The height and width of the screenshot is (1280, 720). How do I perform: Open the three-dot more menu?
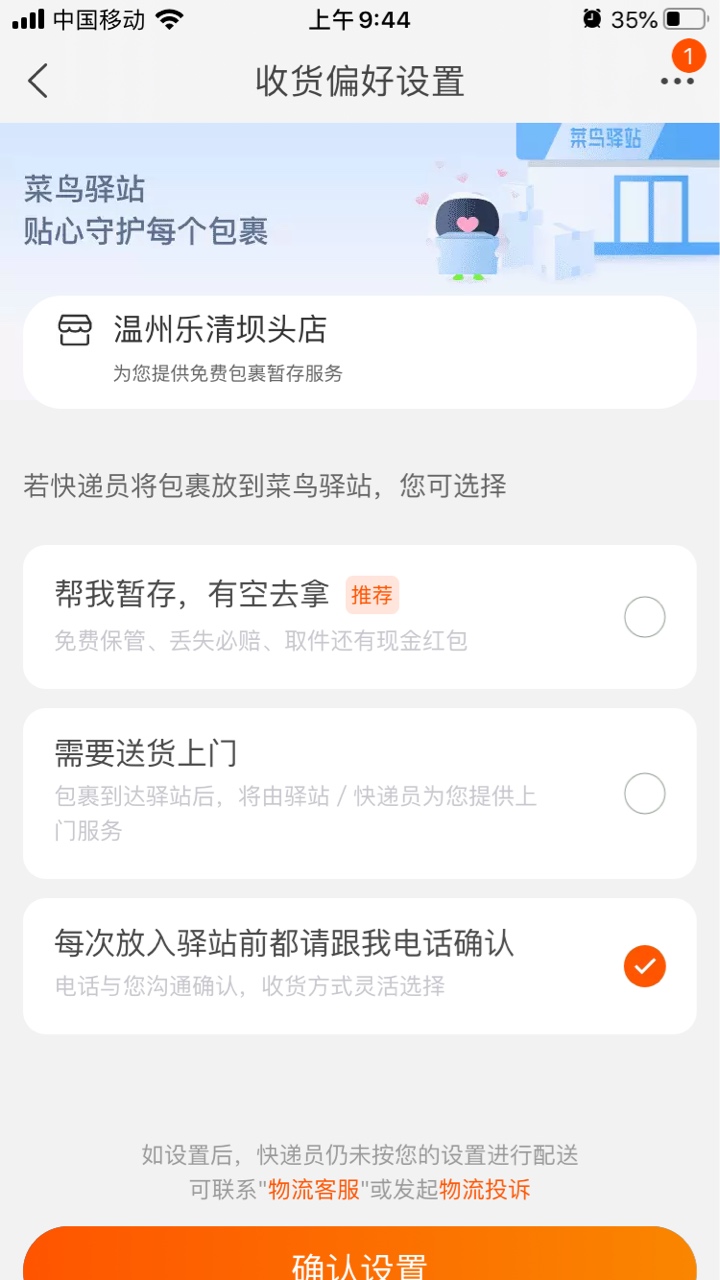coord(677,81)
